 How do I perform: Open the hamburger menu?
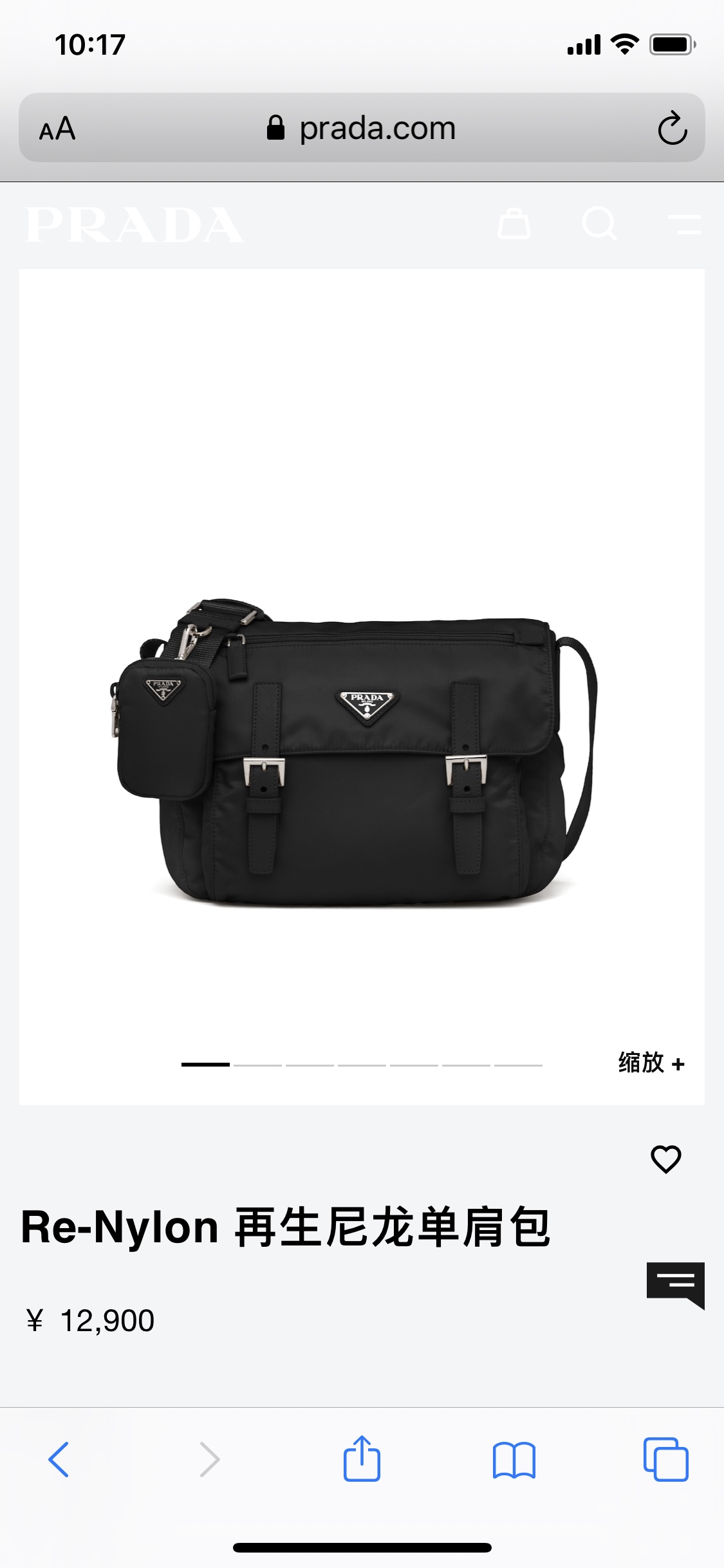click(685, 224)
